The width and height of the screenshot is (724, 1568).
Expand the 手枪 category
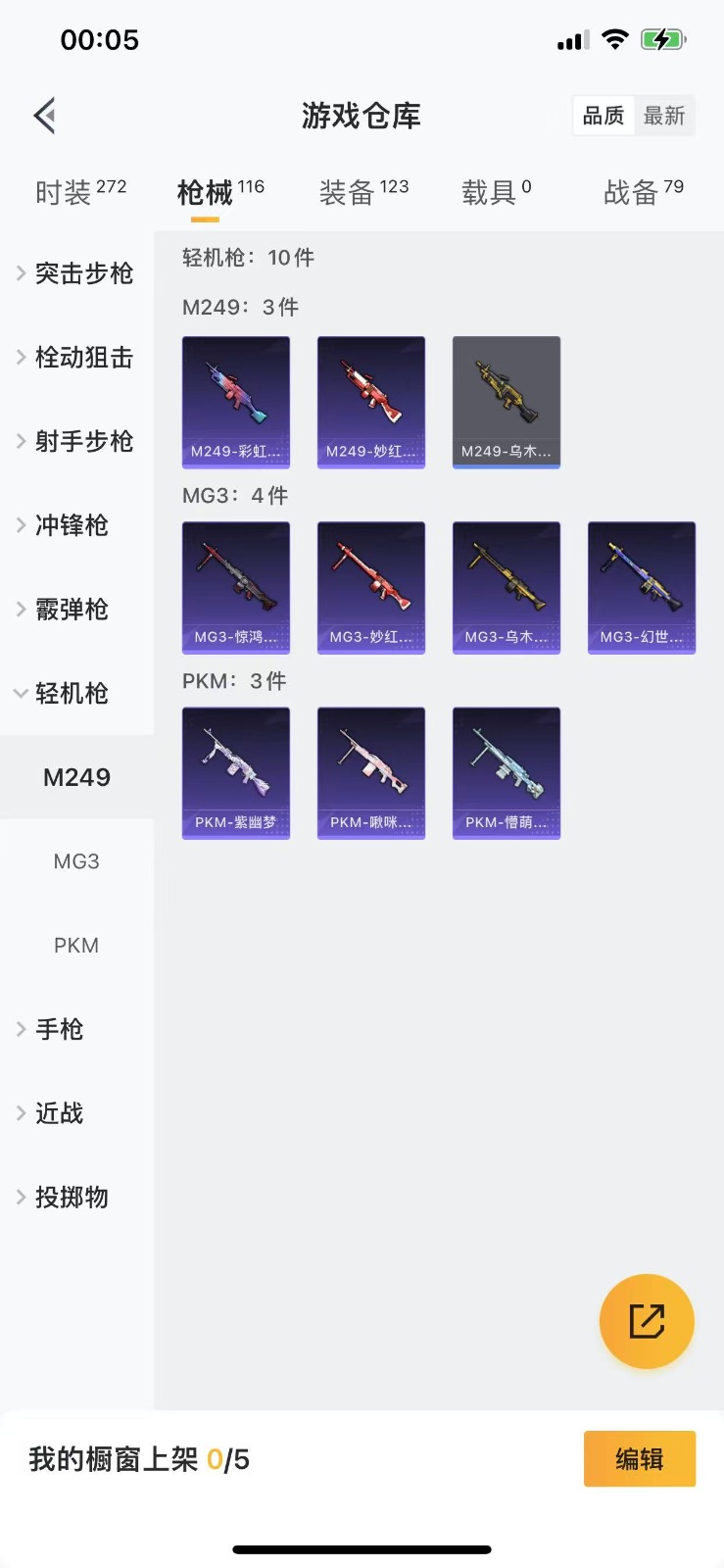point(59,1029)
